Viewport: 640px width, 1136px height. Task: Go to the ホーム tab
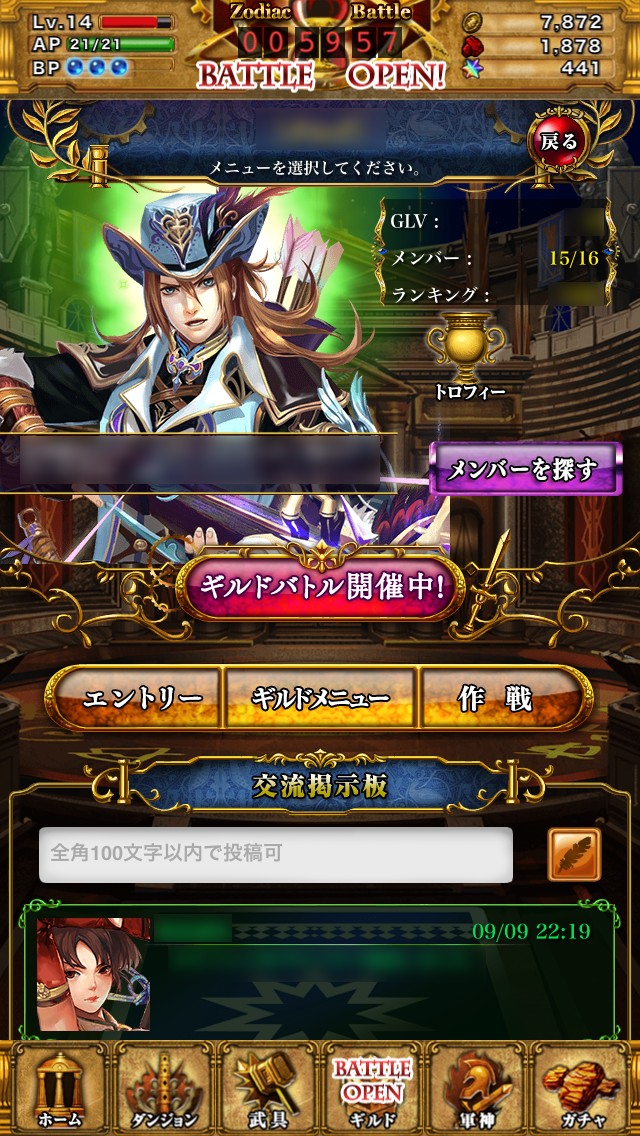point(56,1089)
